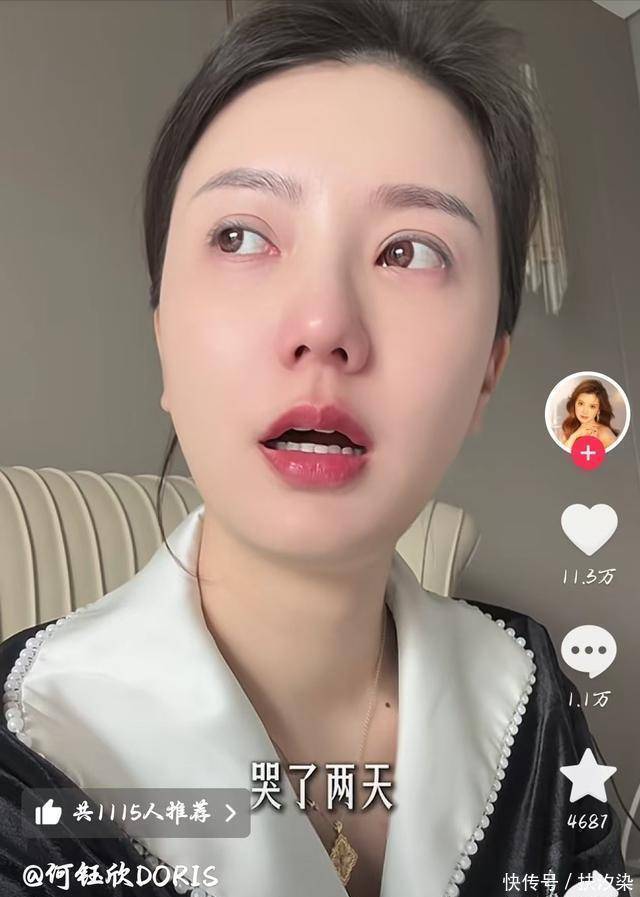Like this video with the heart icon
640x897 pixels.
coord(588,530)
